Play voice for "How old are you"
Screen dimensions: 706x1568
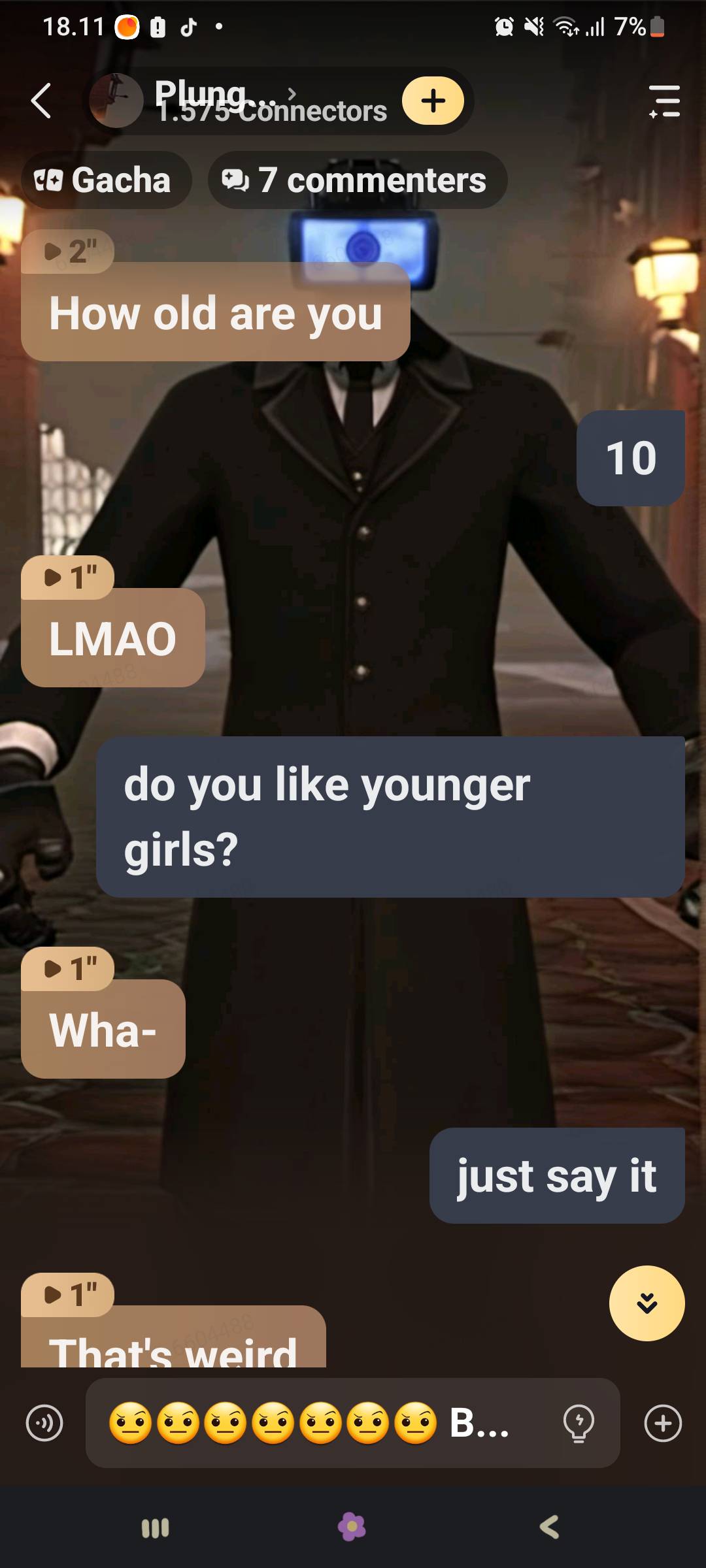click(x=67, y=251)
